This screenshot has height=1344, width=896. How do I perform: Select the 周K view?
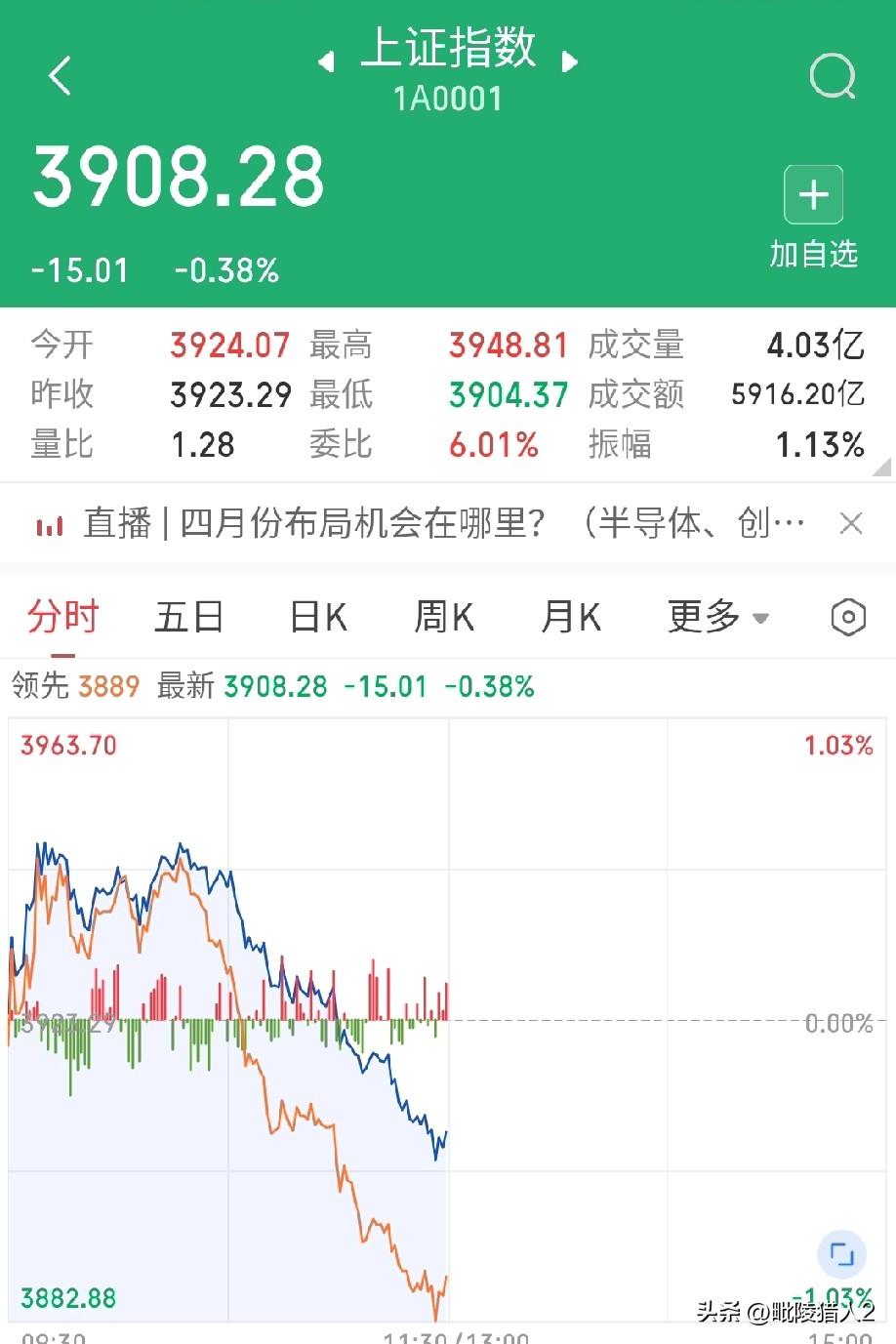(442, 617)
